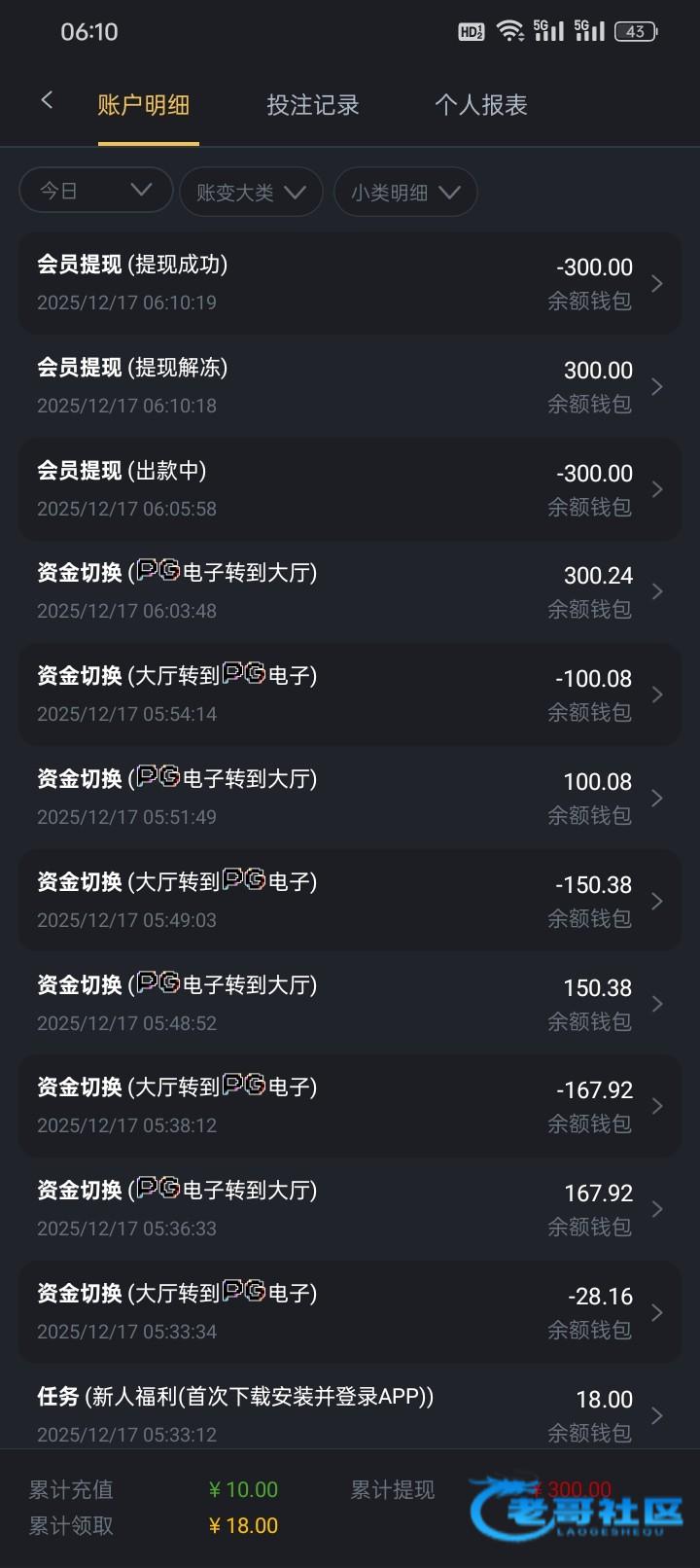Open the -100.08 大厅转到PG电子 record
The image size is (700, 1568).
pyautogui.click(x=349, y=695)
